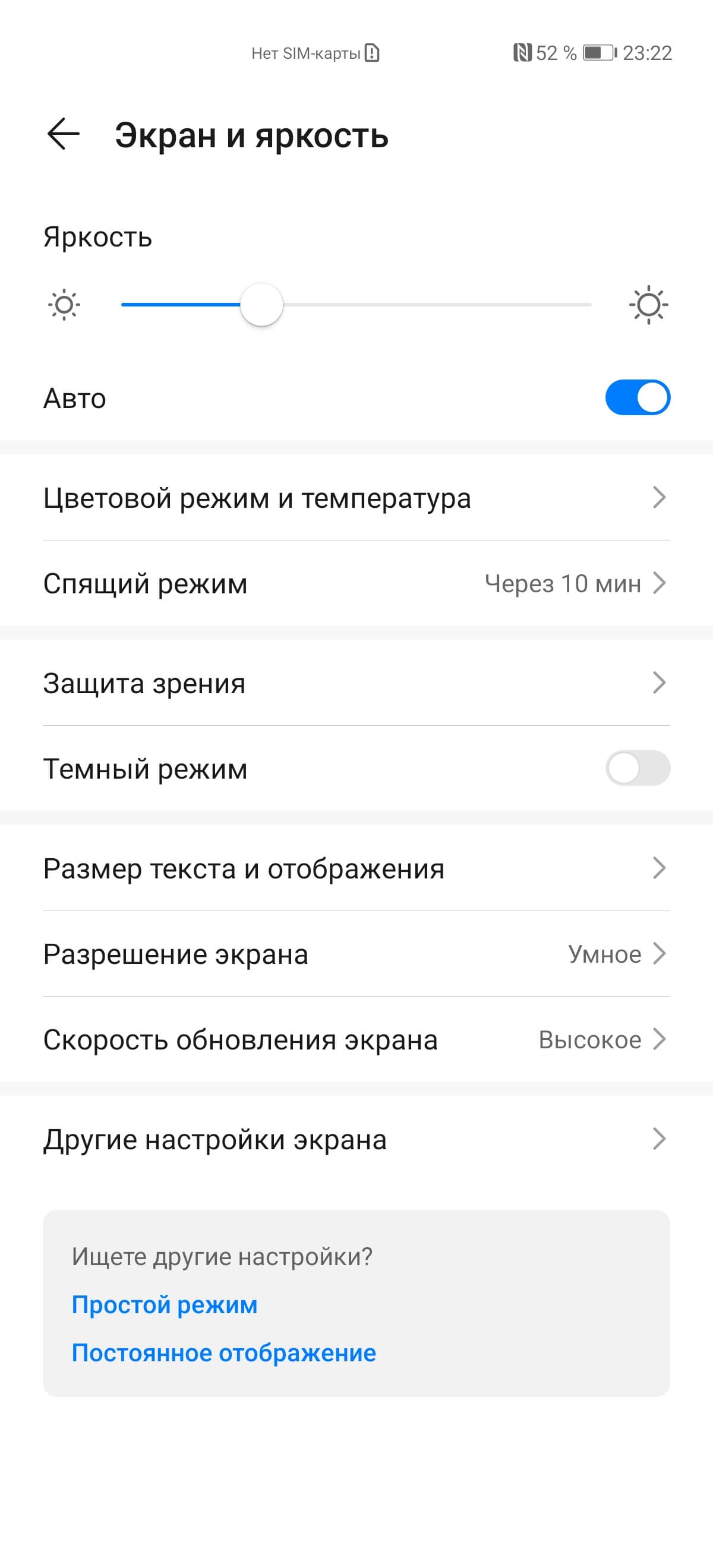Screen dimensions: 713x1568
Task: Enable Темный режим
Action: (637, 768)
